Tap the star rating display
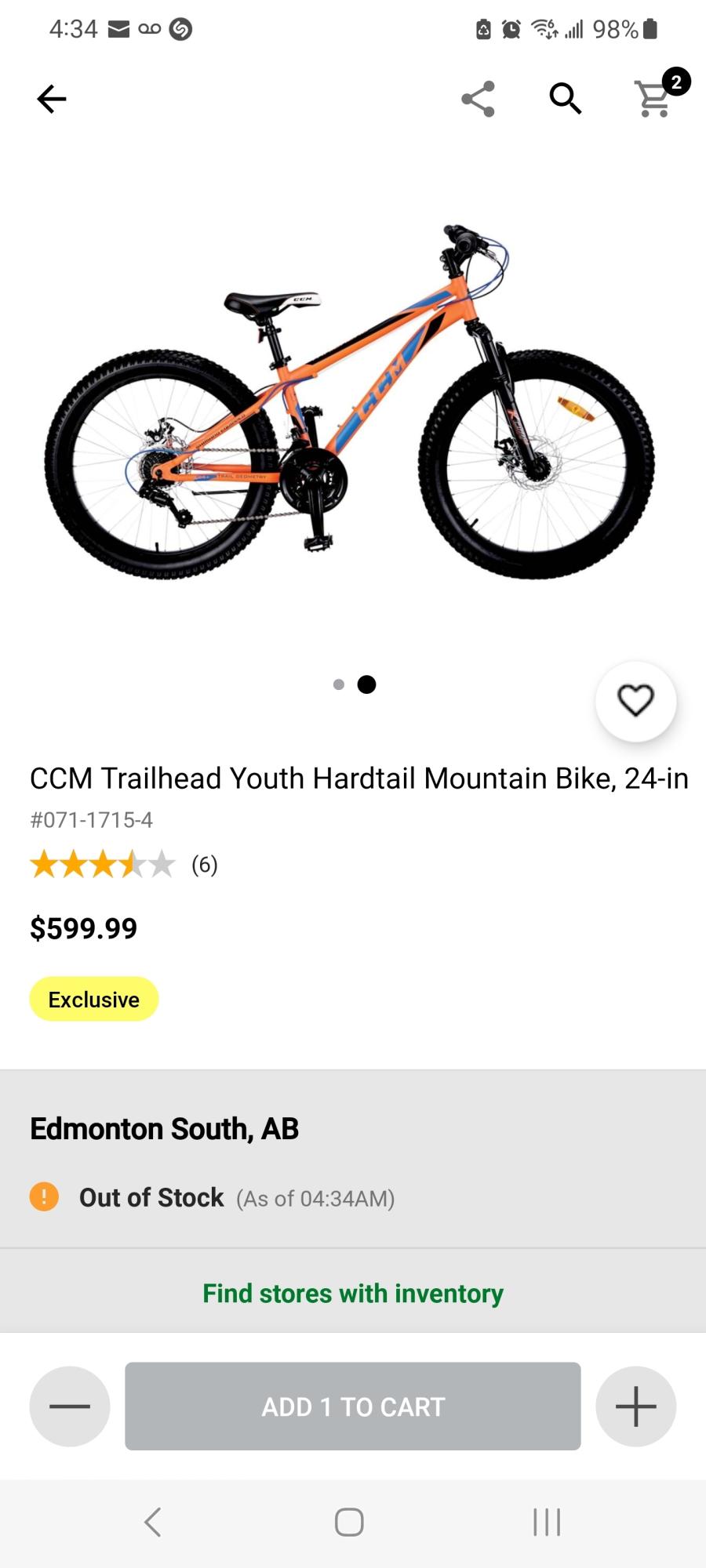706x1568 pixels. [x=102, y=866]
